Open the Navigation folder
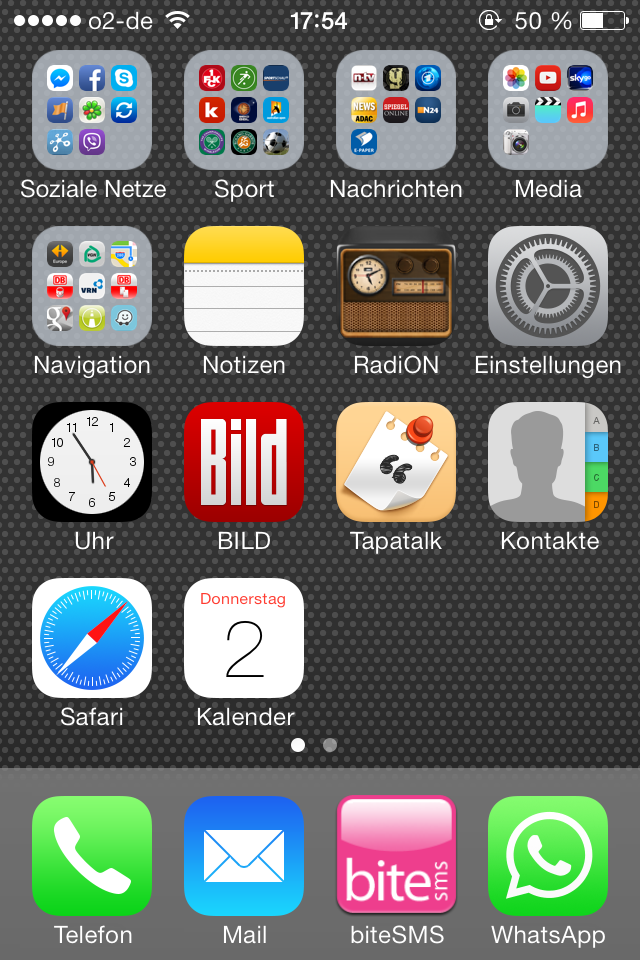Image resolution: width=640 pixels, height=960 pixels. 92,286
